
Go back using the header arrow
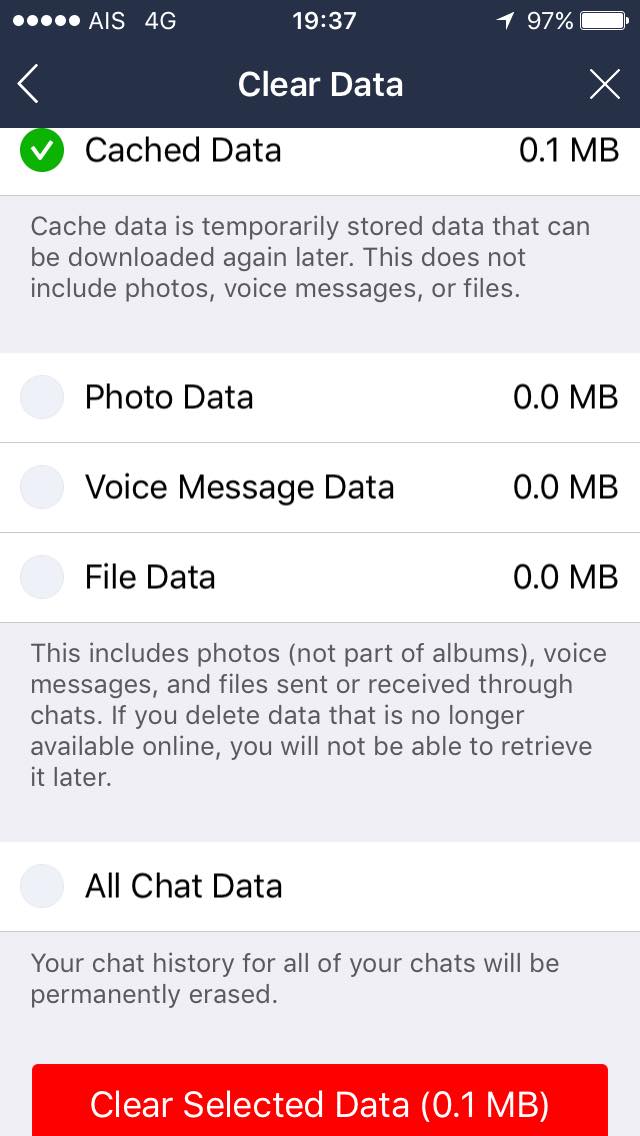coord(28,85)
